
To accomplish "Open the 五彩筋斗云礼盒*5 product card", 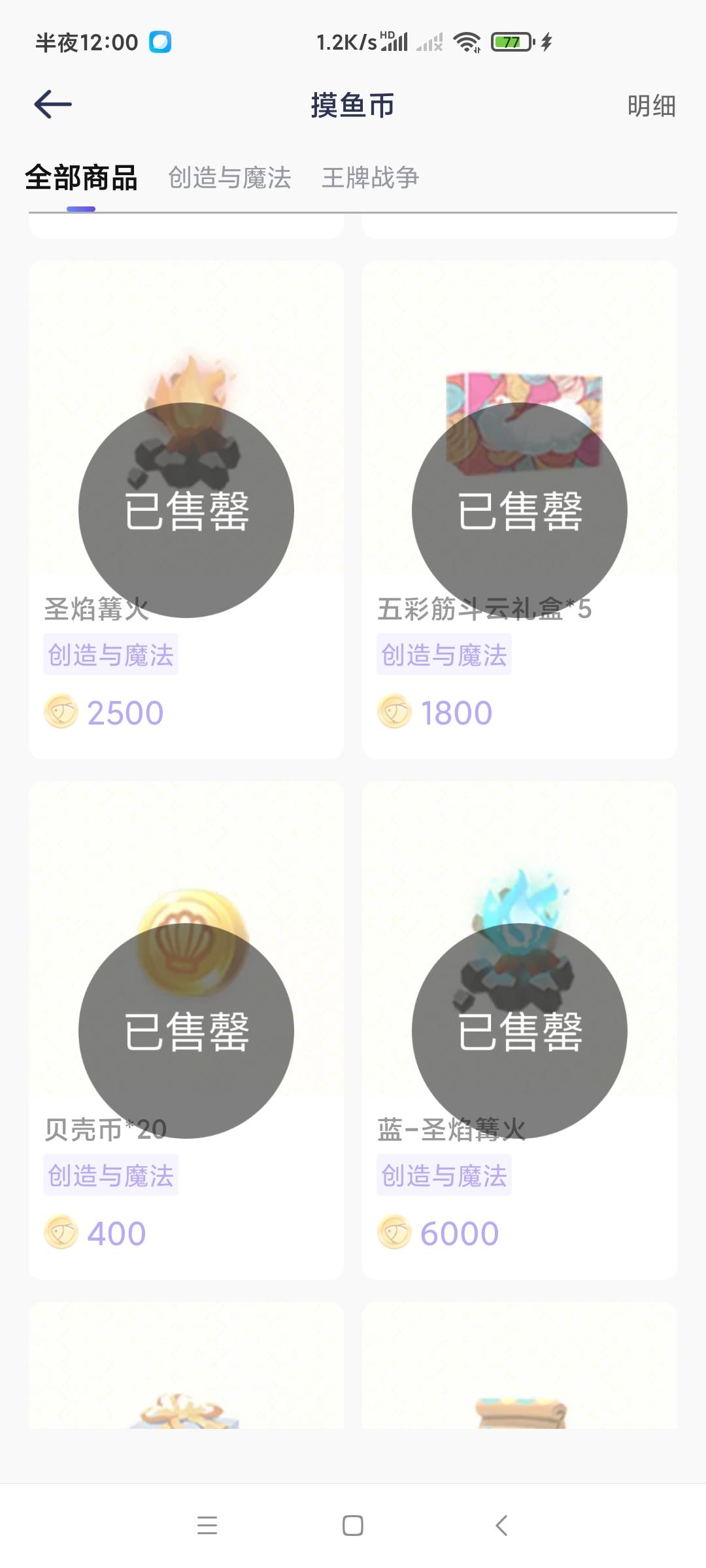I will (520, 510).
